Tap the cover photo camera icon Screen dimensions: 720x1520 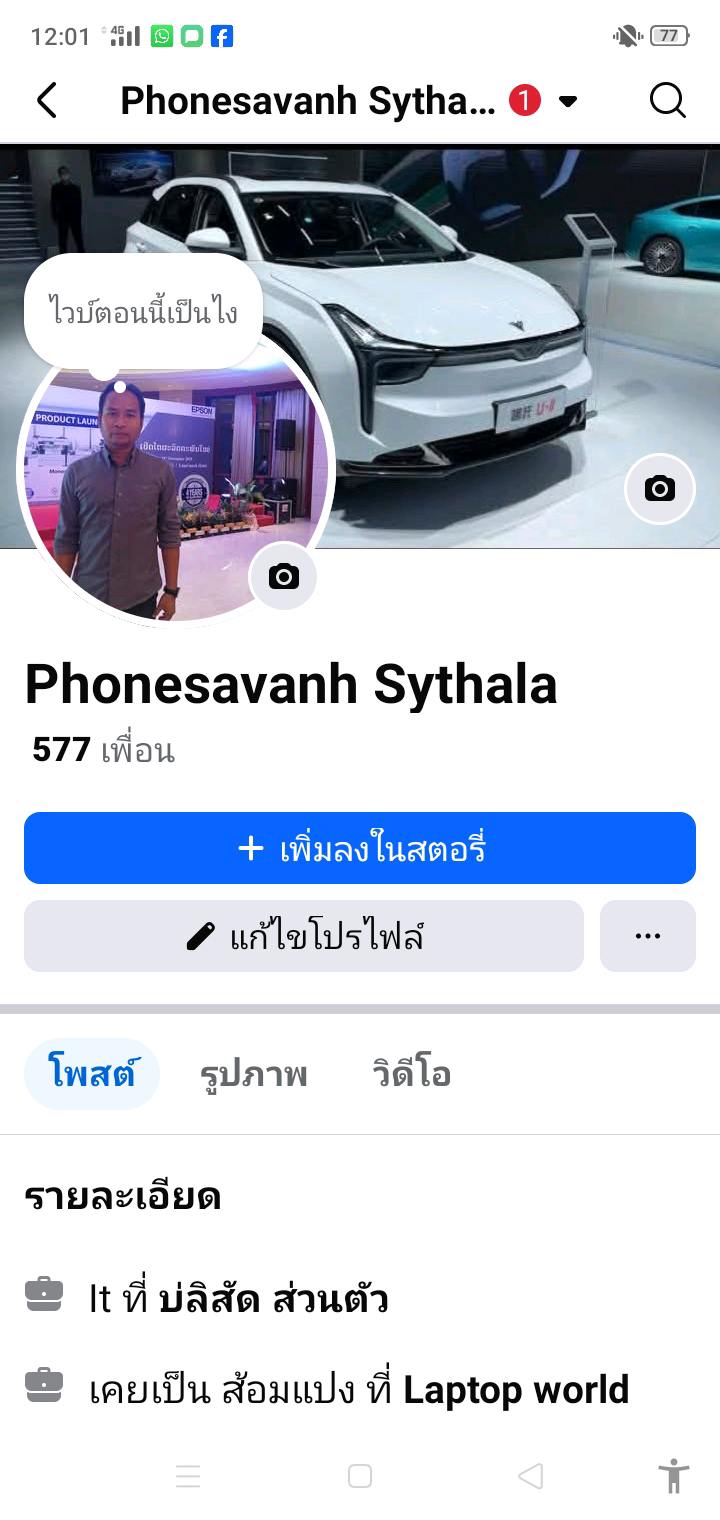(659, 489)
